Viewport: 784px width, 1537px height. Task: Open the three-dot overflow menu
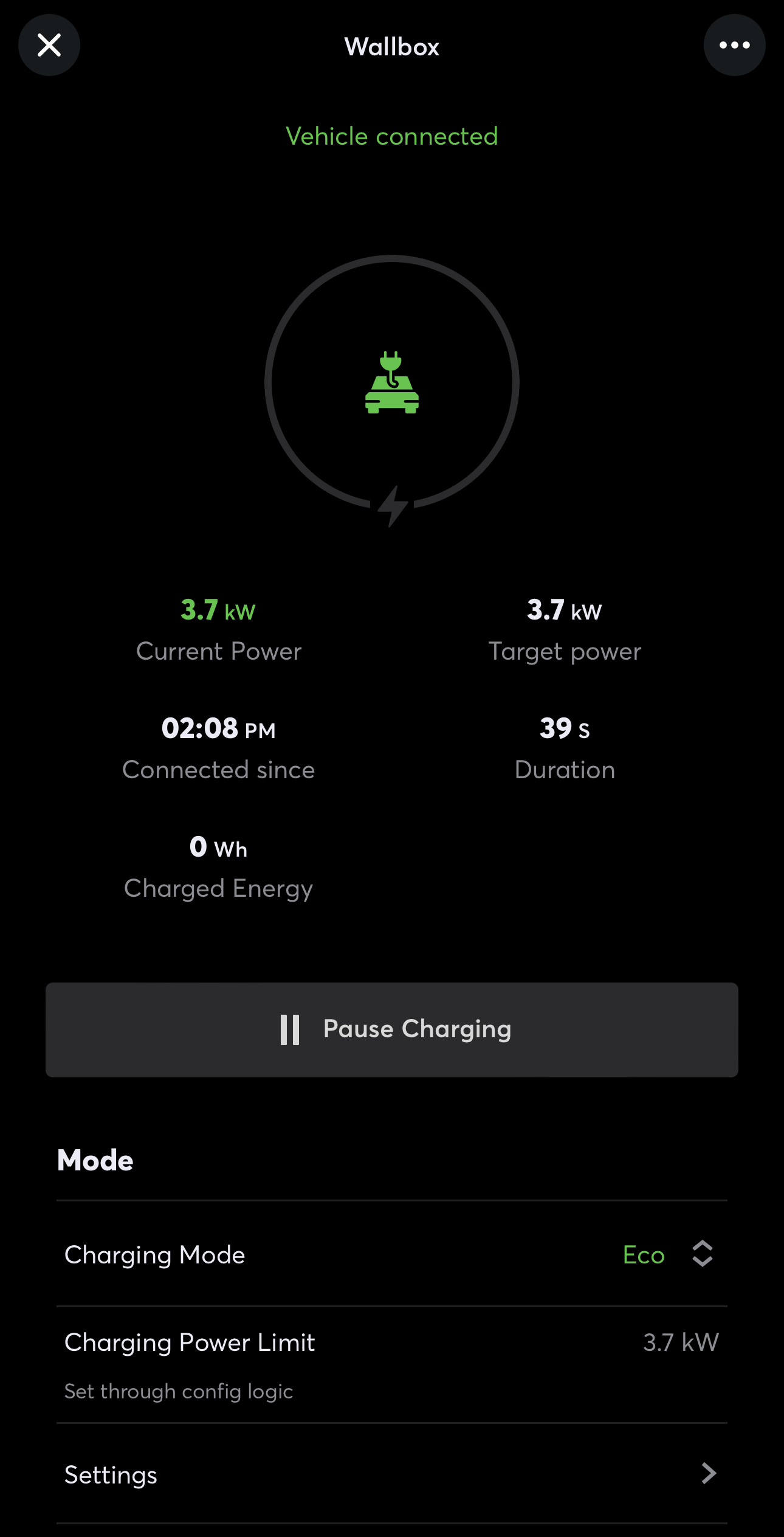(x=734, y=46)
